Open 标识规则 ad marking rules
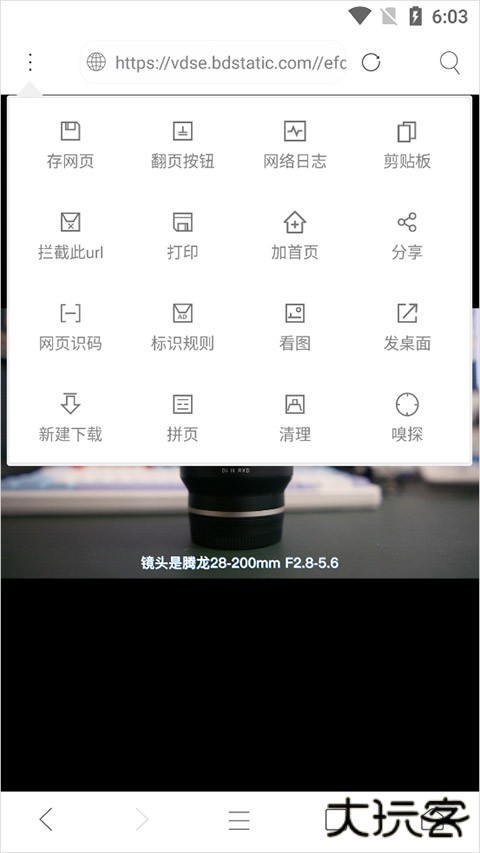Viewport: 480px width, 853px height. (182, 327)
